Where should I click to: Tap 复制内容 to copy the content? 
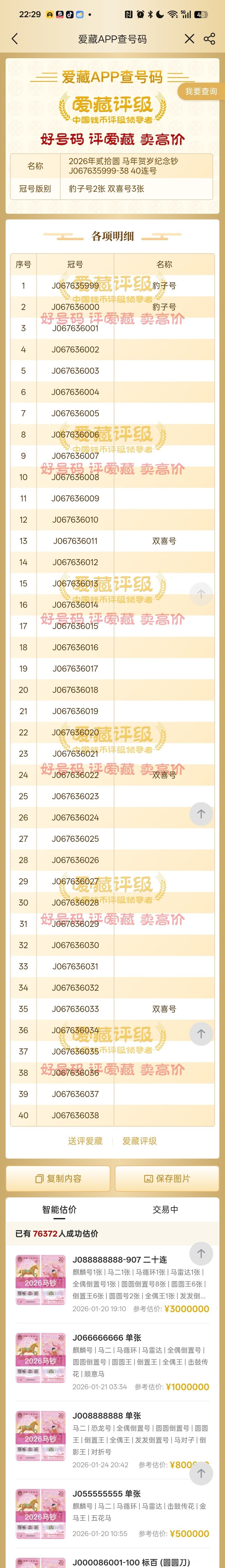[x=58, y=1178]
